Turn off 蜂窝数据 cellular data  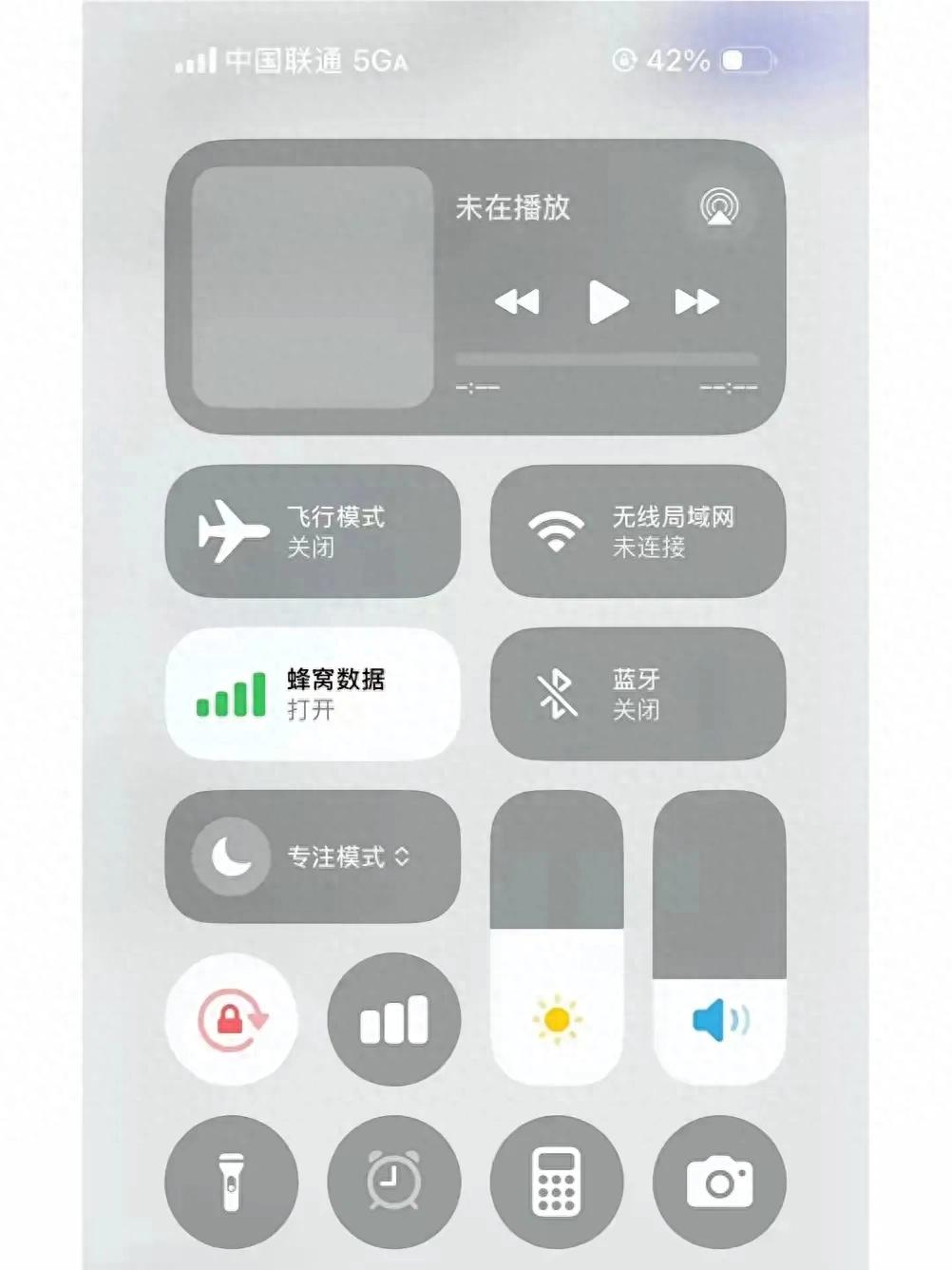click(x=313, y=694)
